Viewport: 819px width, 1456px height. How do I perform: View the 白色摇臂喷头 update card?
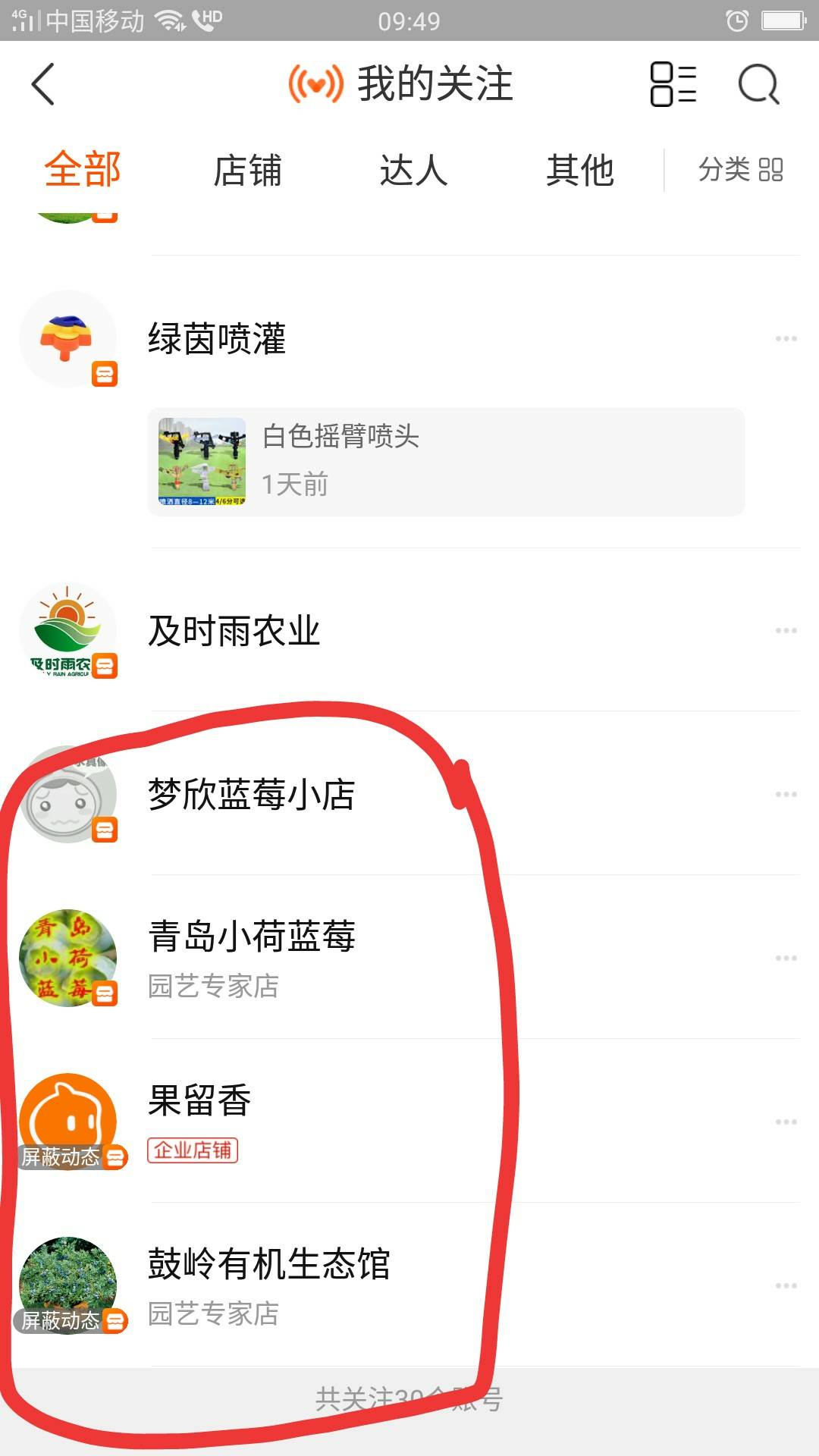447,462
